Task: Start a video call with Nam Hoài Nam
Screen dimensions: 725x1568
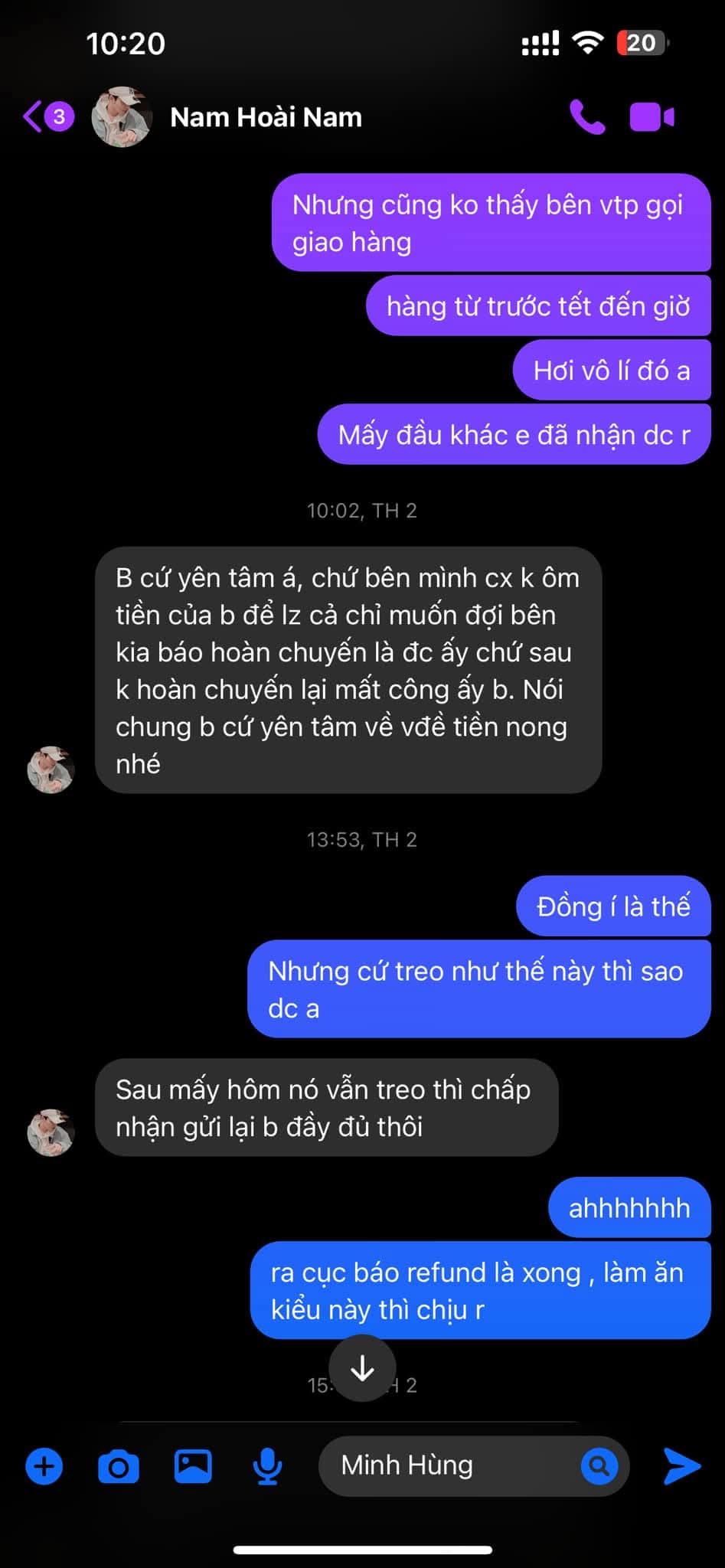Action: click(x=652, y=117)
